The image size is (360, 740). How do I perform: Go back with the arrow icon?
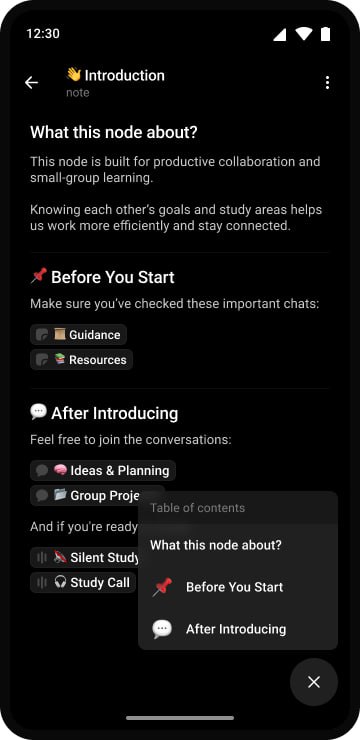pos(32,83)
